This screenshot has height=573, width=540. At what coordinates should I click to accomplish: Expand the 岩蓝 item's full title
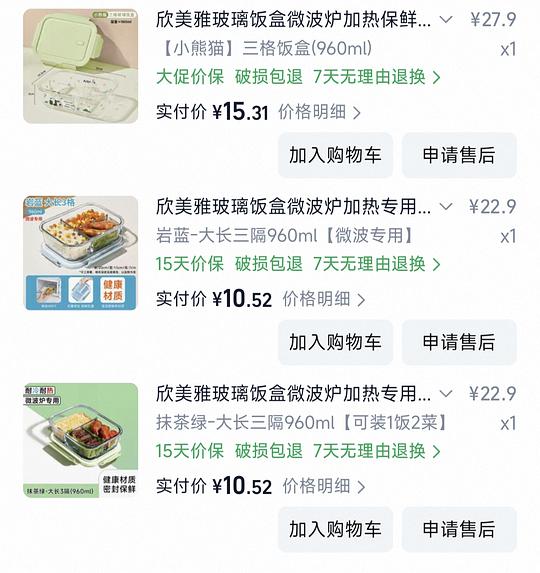click(446, 206)
